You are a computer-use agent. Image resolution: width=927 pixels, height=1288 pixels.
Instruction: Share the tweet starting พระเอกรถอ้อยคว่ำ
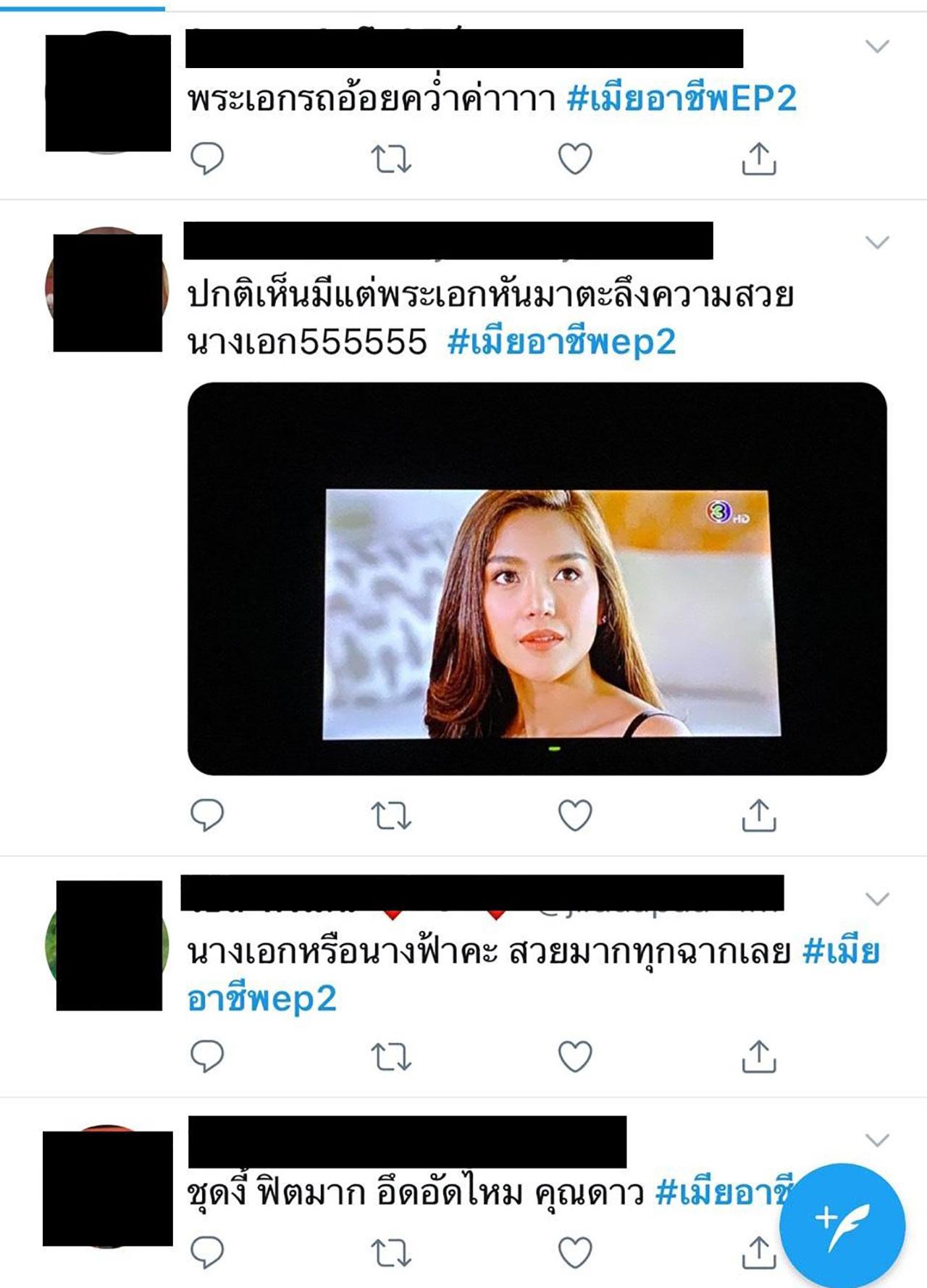tap(758, 159)
